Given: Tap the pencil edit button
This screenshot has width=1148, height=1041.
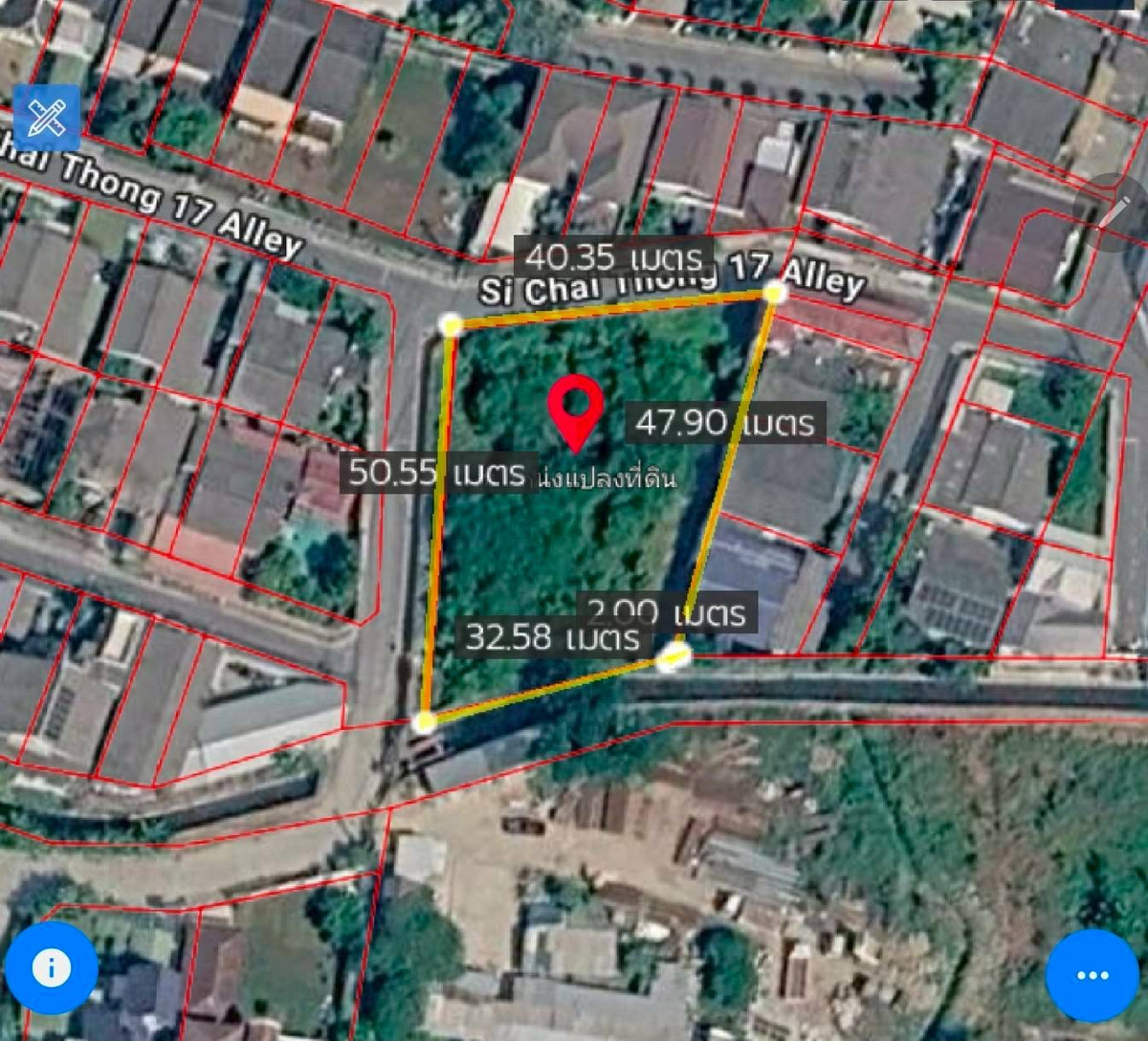Looking at the screenshot, I should tap(1112, 213).
